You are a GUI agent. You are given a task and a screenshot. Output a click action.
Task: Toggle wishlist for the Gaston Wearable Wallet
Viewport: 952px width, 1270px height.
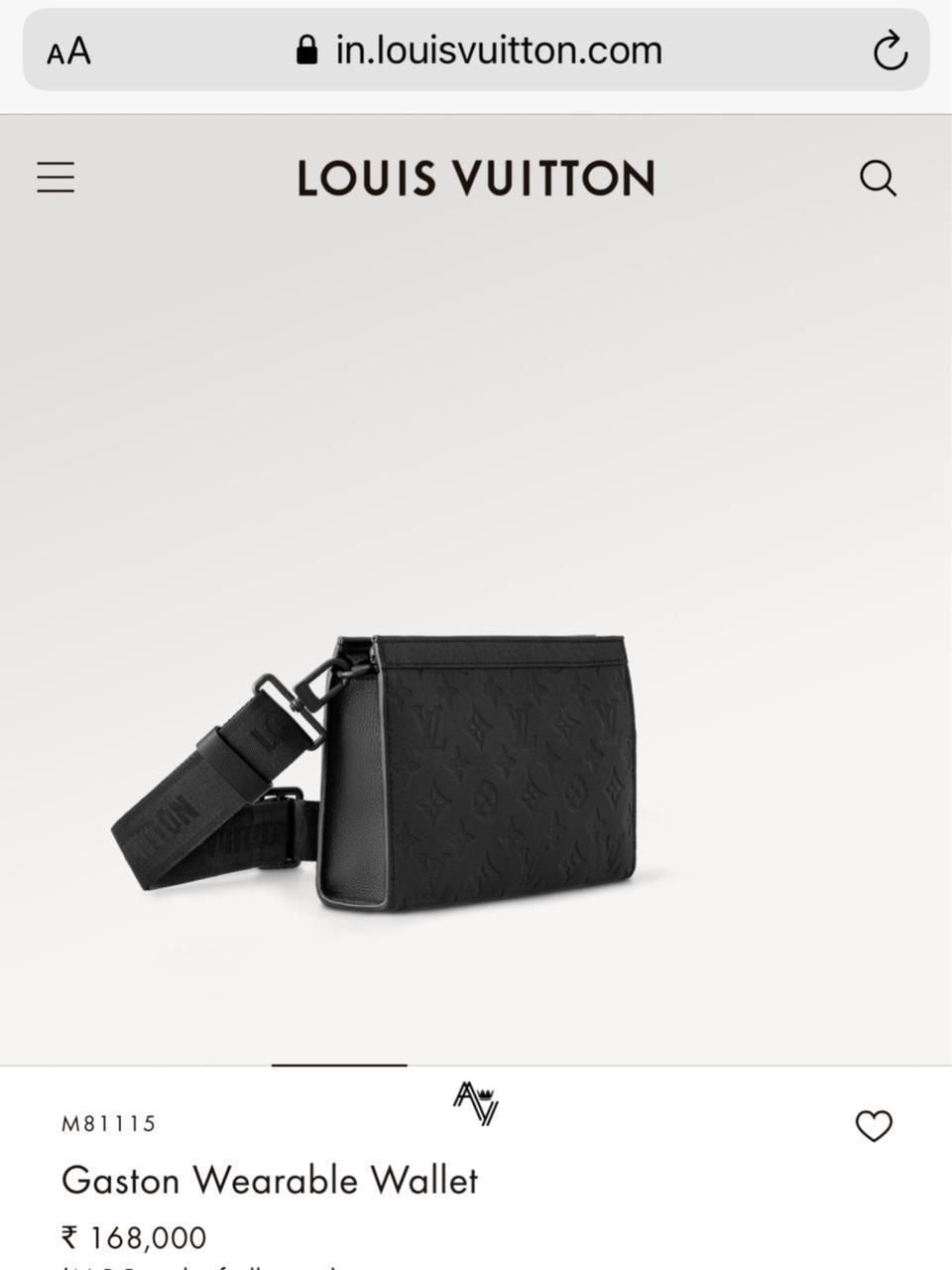click(876, 1127)
